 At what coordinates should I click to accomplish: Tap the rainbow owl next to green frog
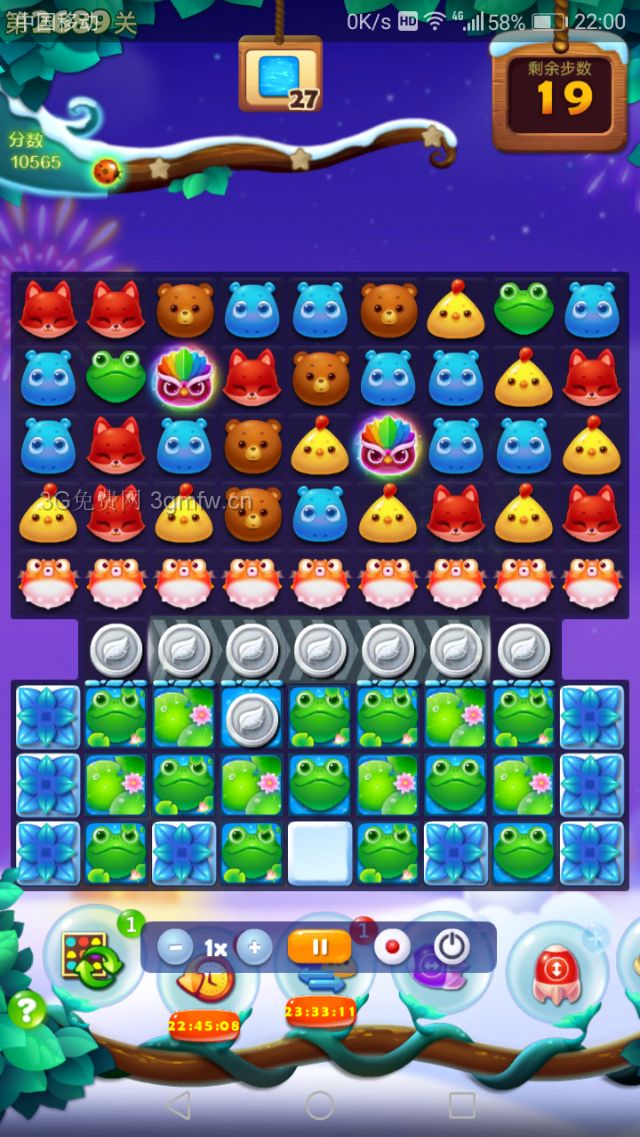coord(184,376)
